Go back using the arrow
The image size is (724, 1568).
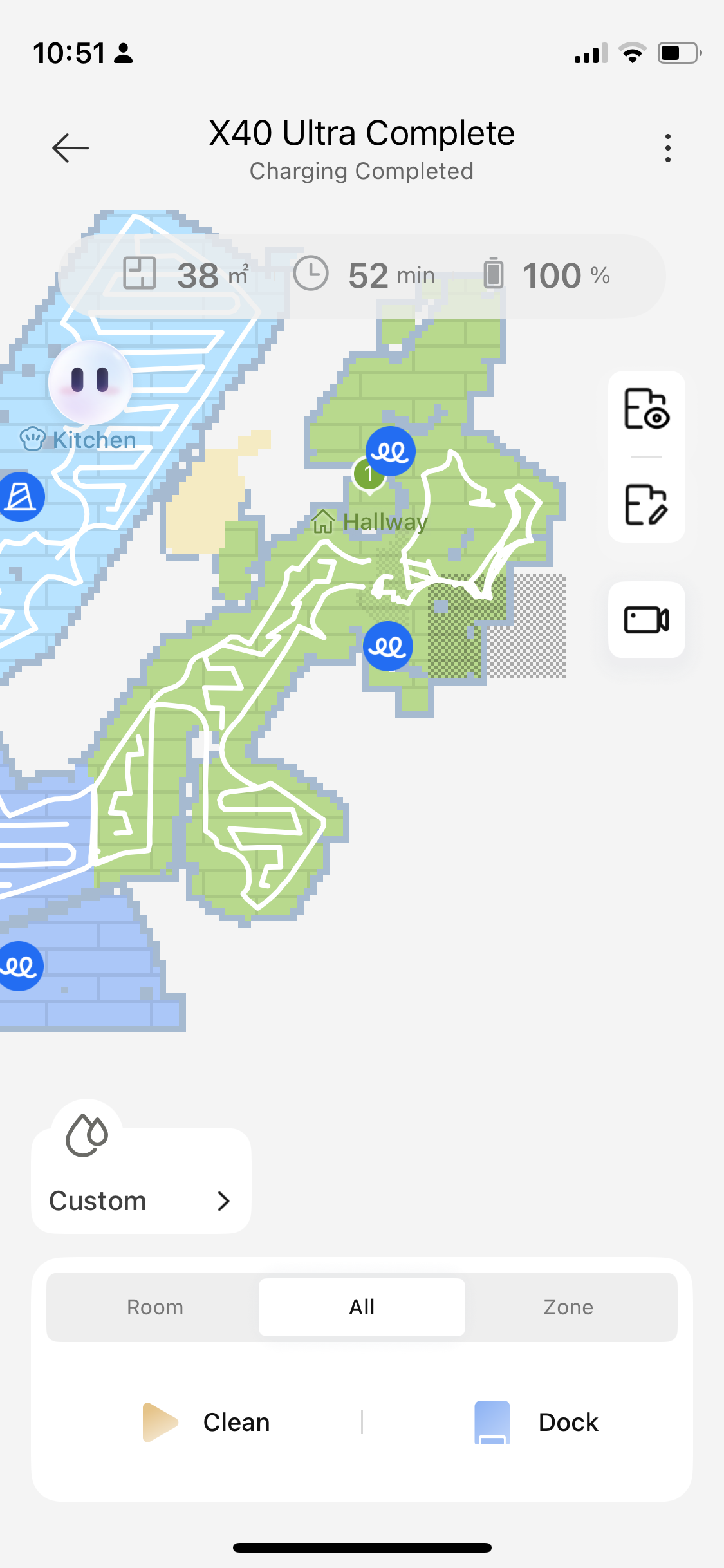70,148
